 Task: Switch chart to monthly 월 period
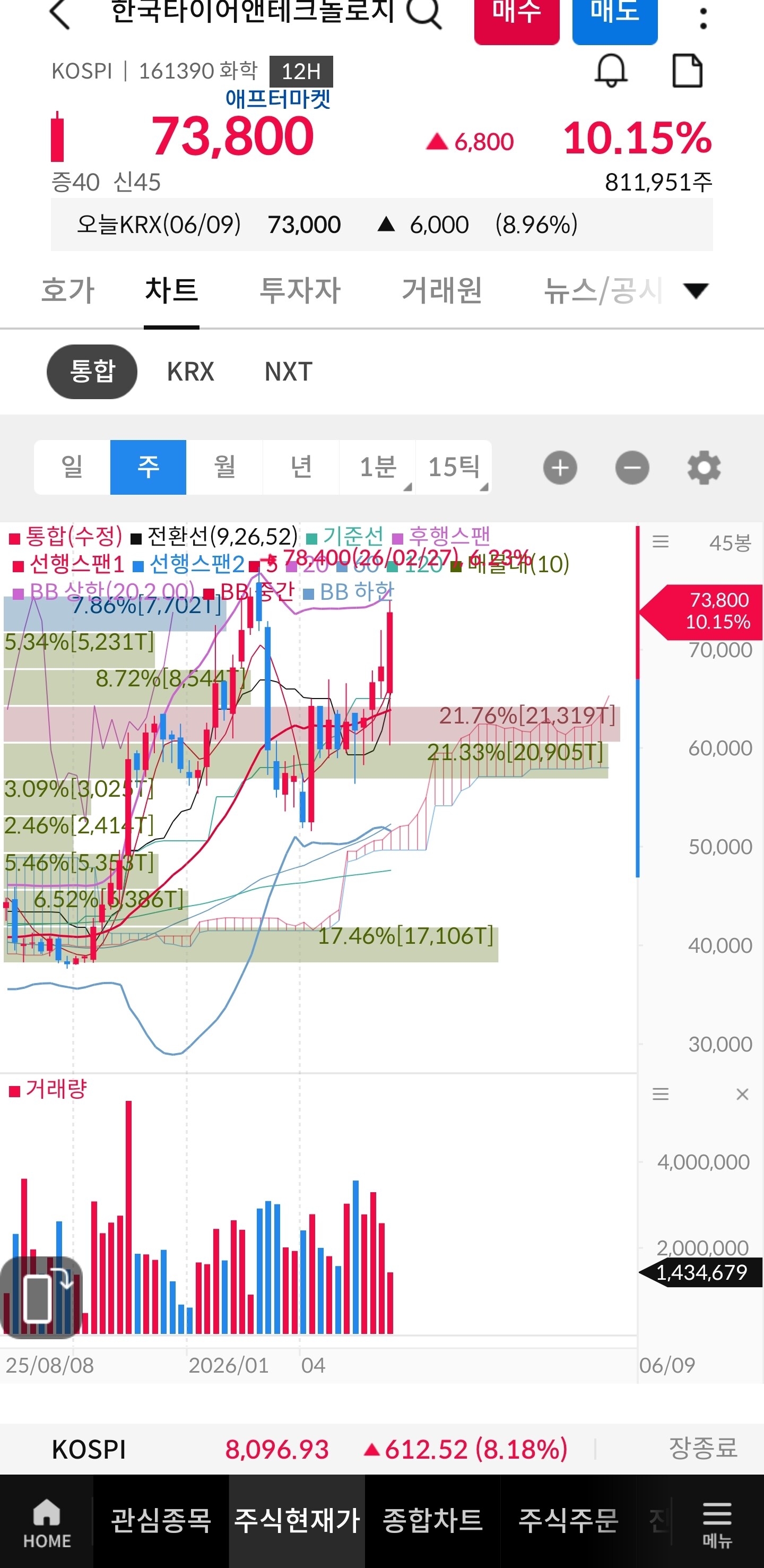224,467
